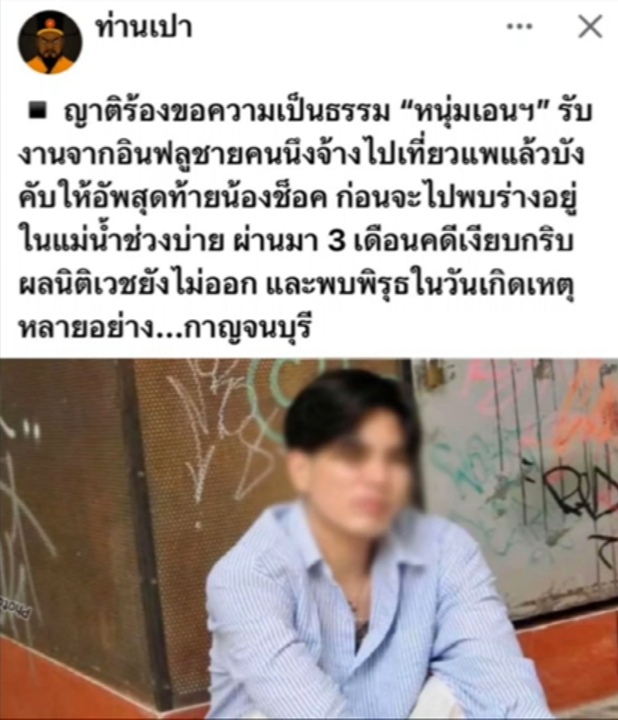Dismiss the post with the X
Image resolution: width=618 pixels, height=720 pixels.
point(590,27)
